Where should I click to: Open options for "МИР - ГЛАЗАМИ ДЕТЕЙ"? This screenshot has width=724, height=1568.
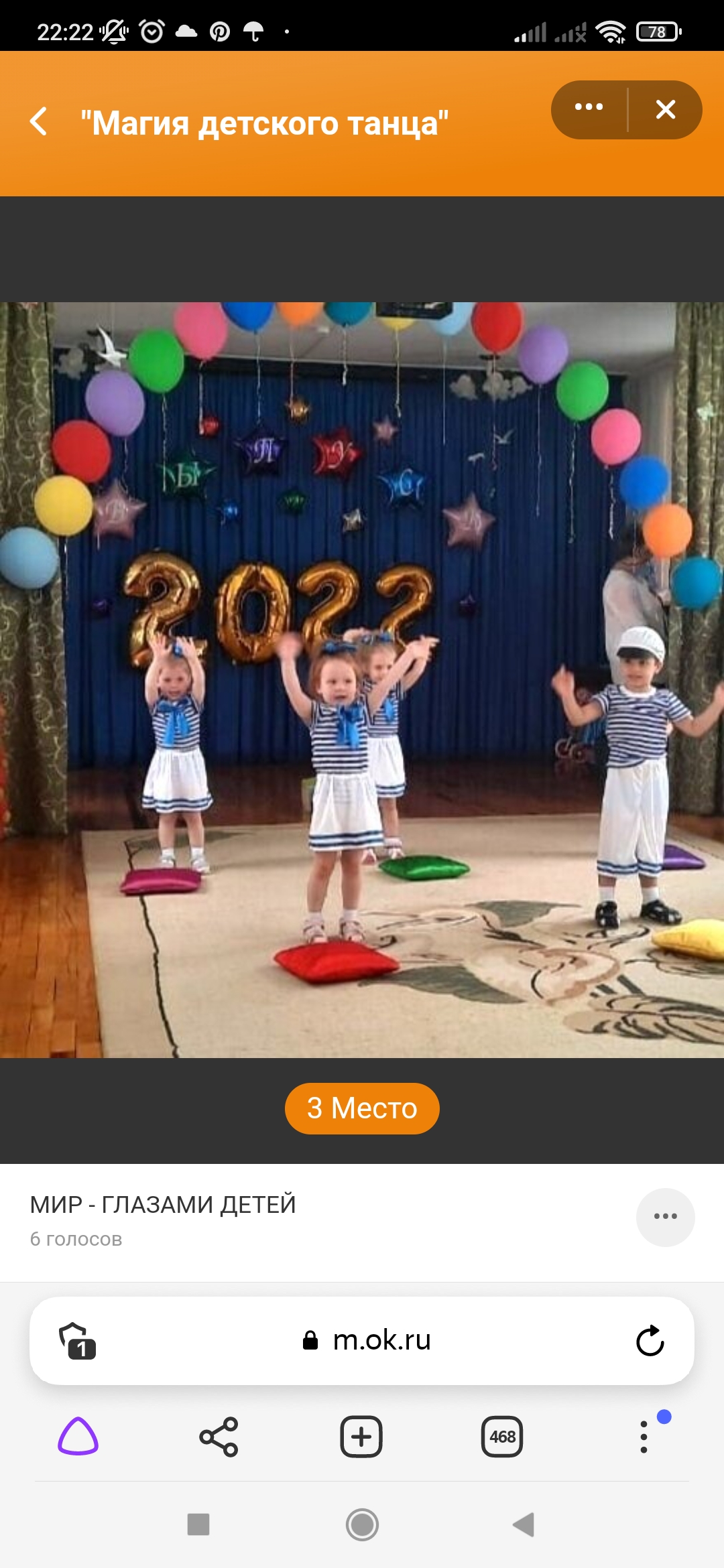665,1217
